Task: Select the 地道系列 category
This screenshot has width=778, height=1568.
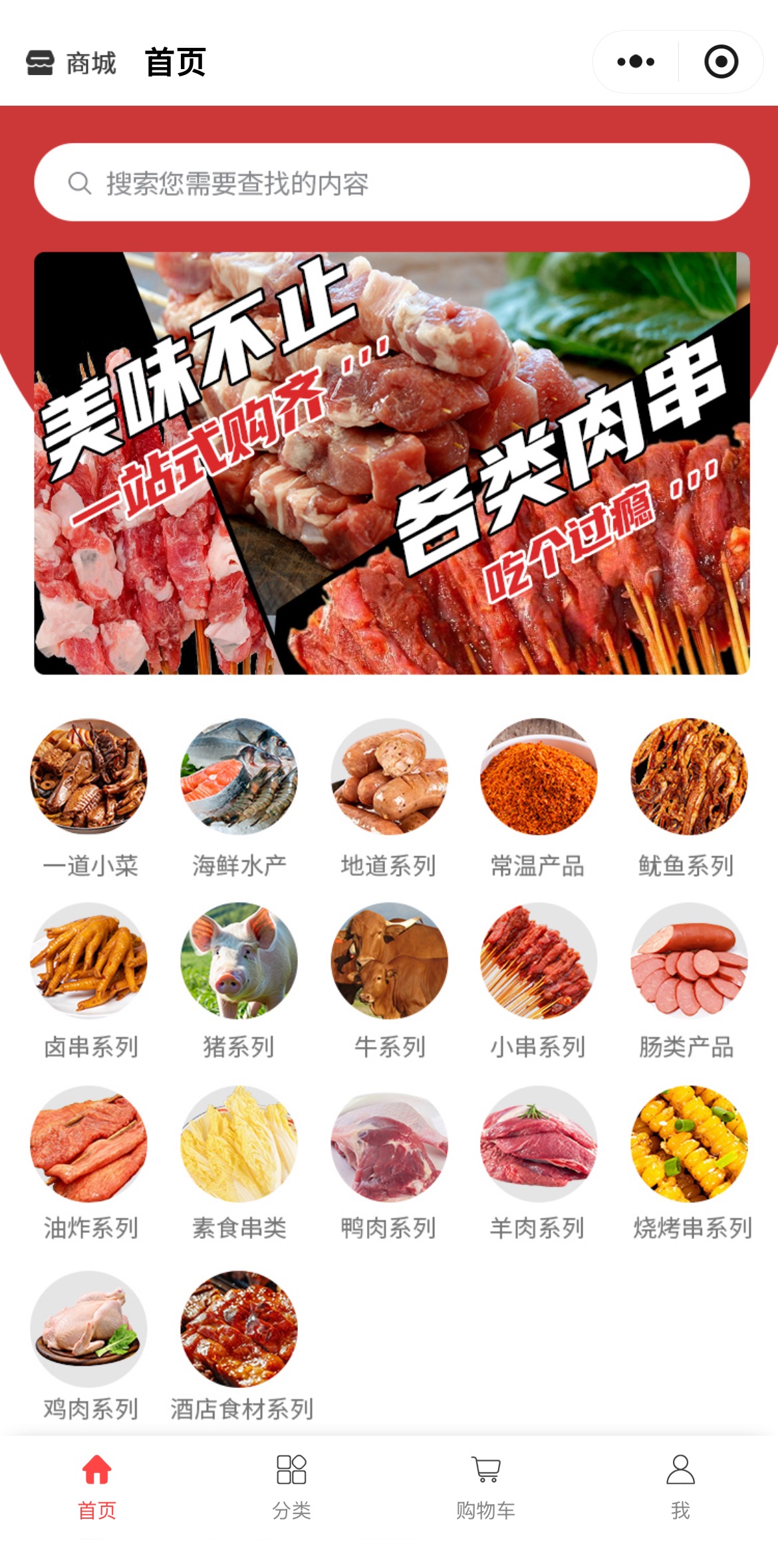Action: 389,776
